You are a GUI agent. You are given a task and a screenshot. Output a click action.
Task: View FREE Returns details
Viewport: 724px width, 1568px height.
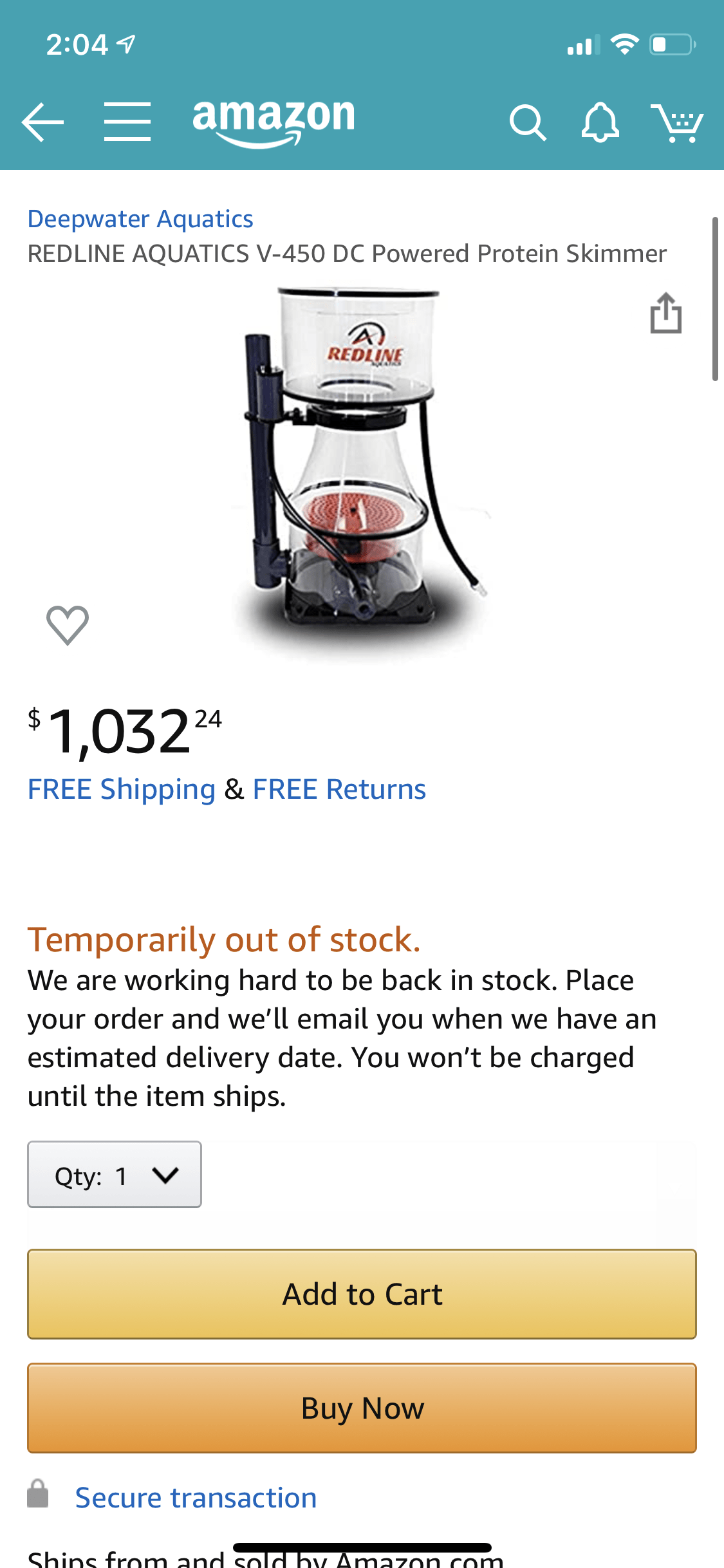(339, 789)
